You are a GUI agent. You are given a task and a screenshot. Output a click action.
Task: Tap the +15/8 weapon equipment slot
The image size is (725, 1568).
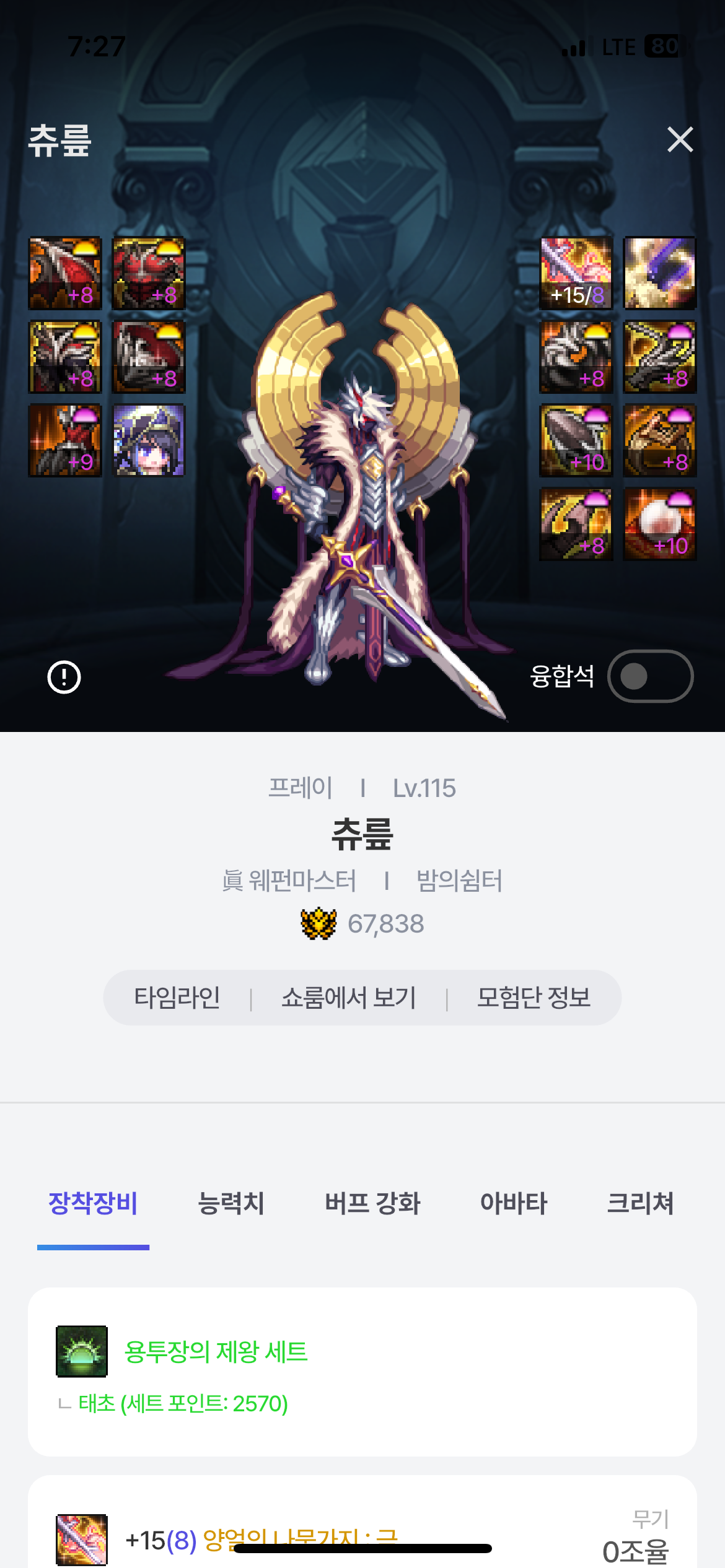point(576,273)
